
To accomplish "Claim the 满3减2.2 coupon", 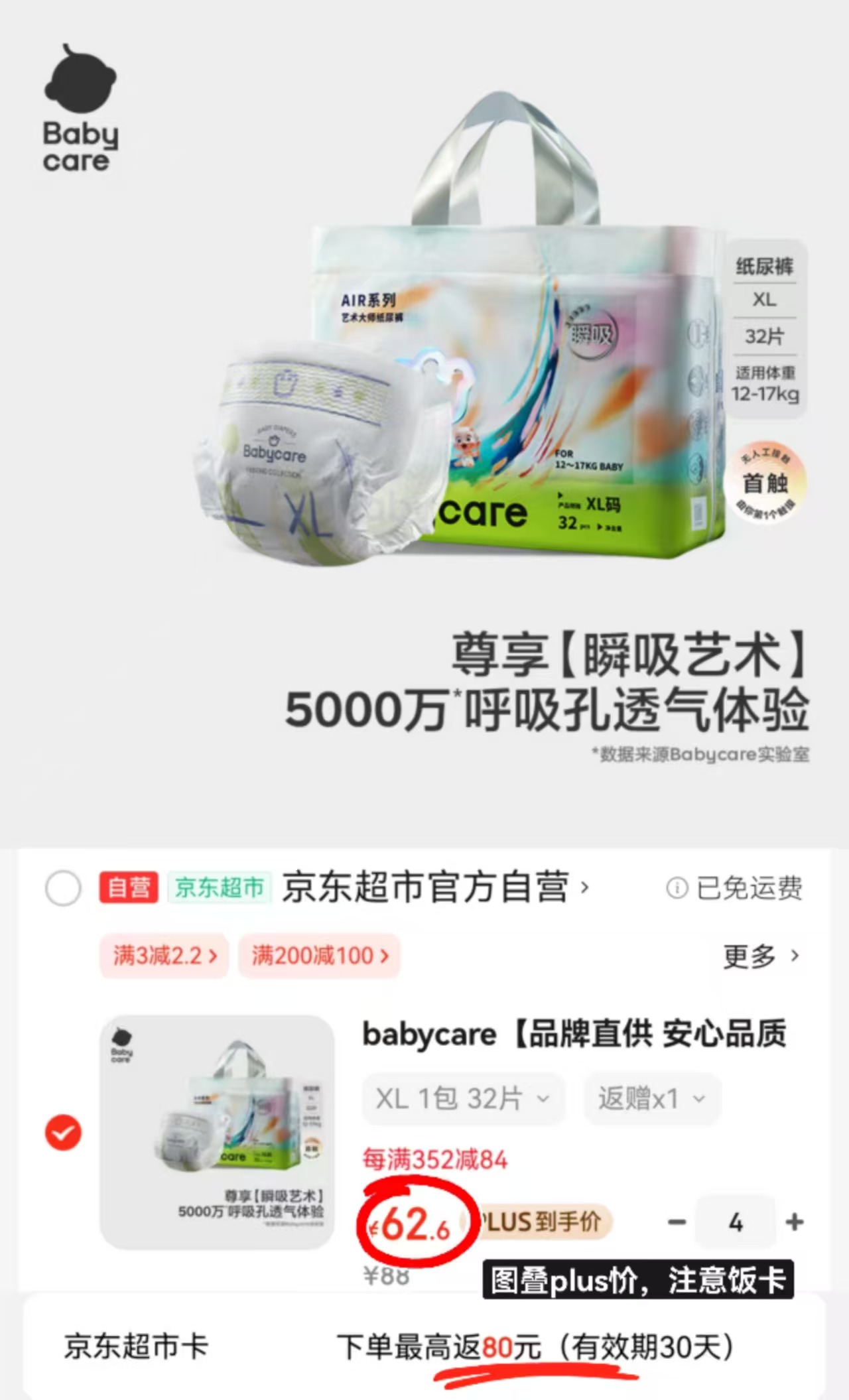I will [x=164, y=956].
